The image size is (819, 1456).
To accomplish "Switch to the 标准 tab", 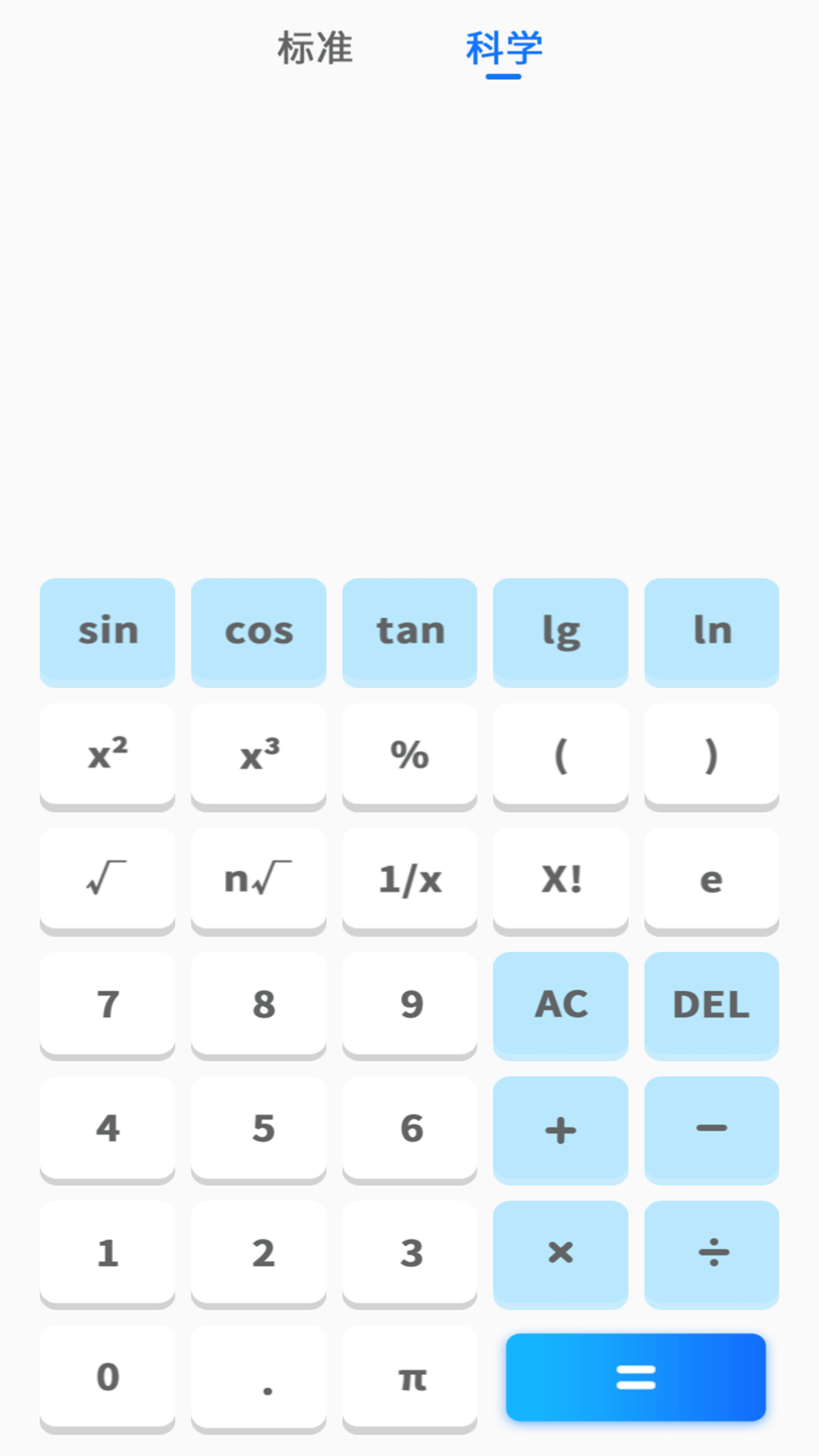I will pyautogui.click(x=315, y=49).
